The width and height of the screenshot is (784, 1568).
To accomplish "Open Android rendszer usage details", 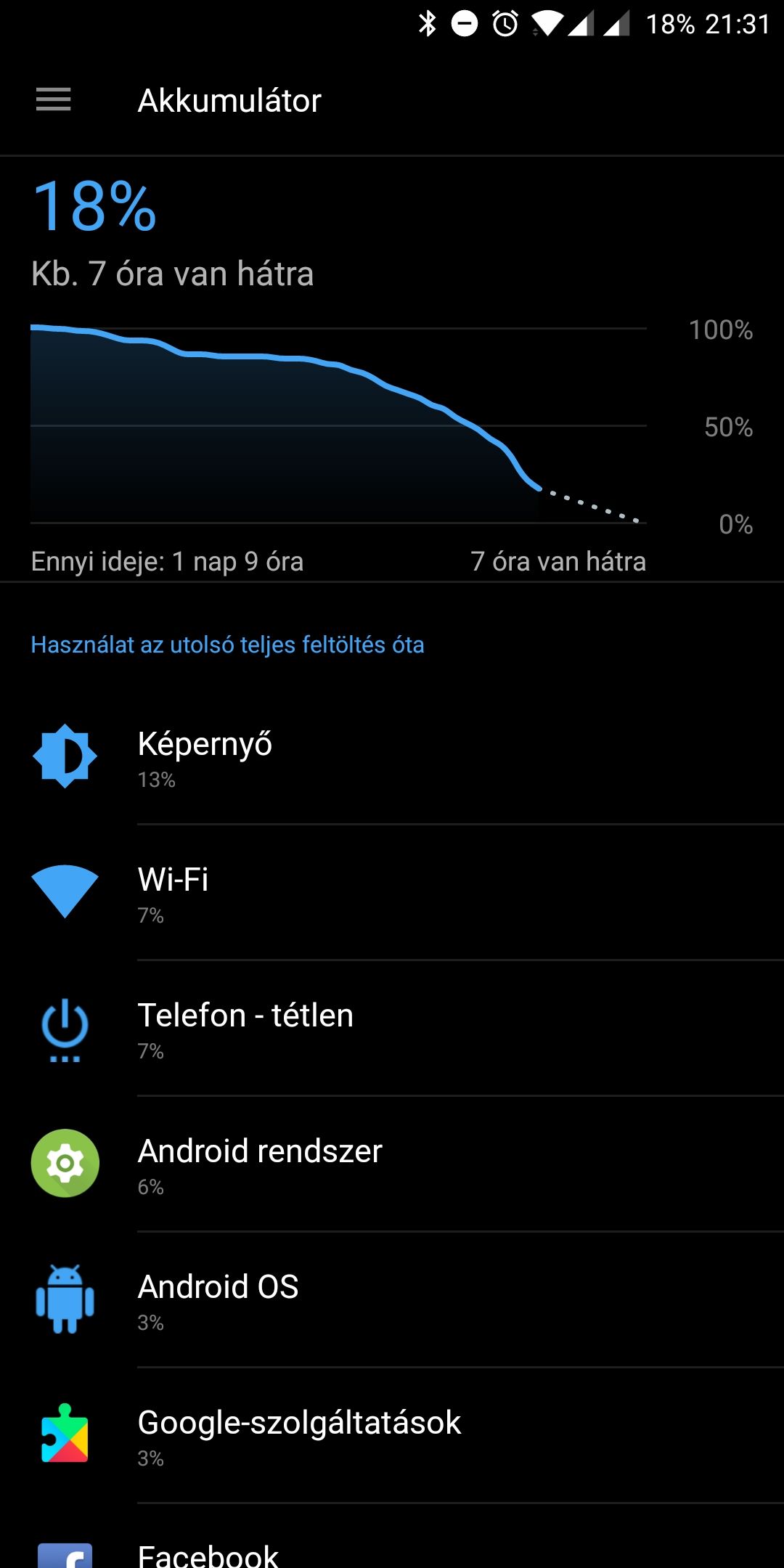I will point(392,1164).
